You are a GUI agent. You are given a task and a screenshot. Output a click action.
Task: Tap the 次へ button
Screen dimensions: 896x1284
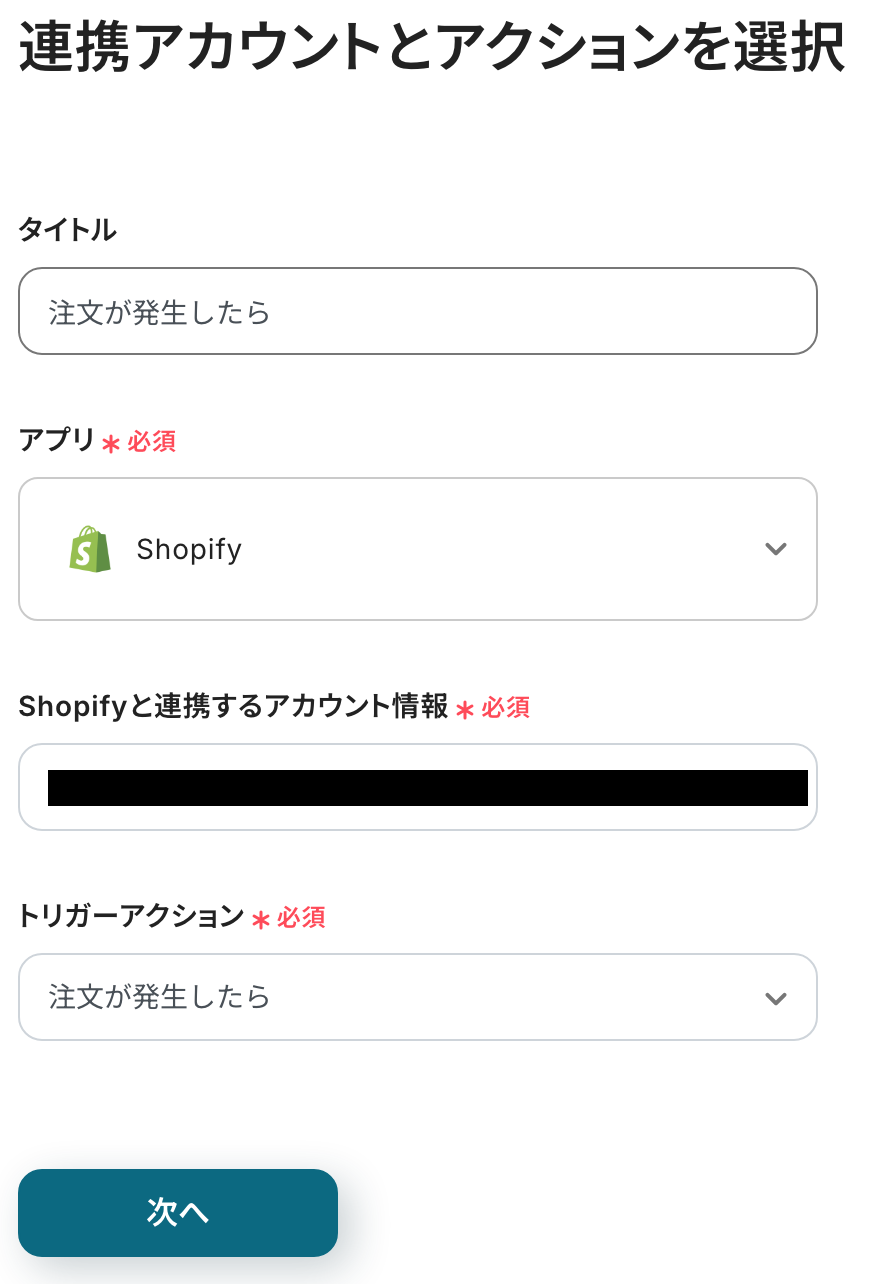click(178, 1212)
